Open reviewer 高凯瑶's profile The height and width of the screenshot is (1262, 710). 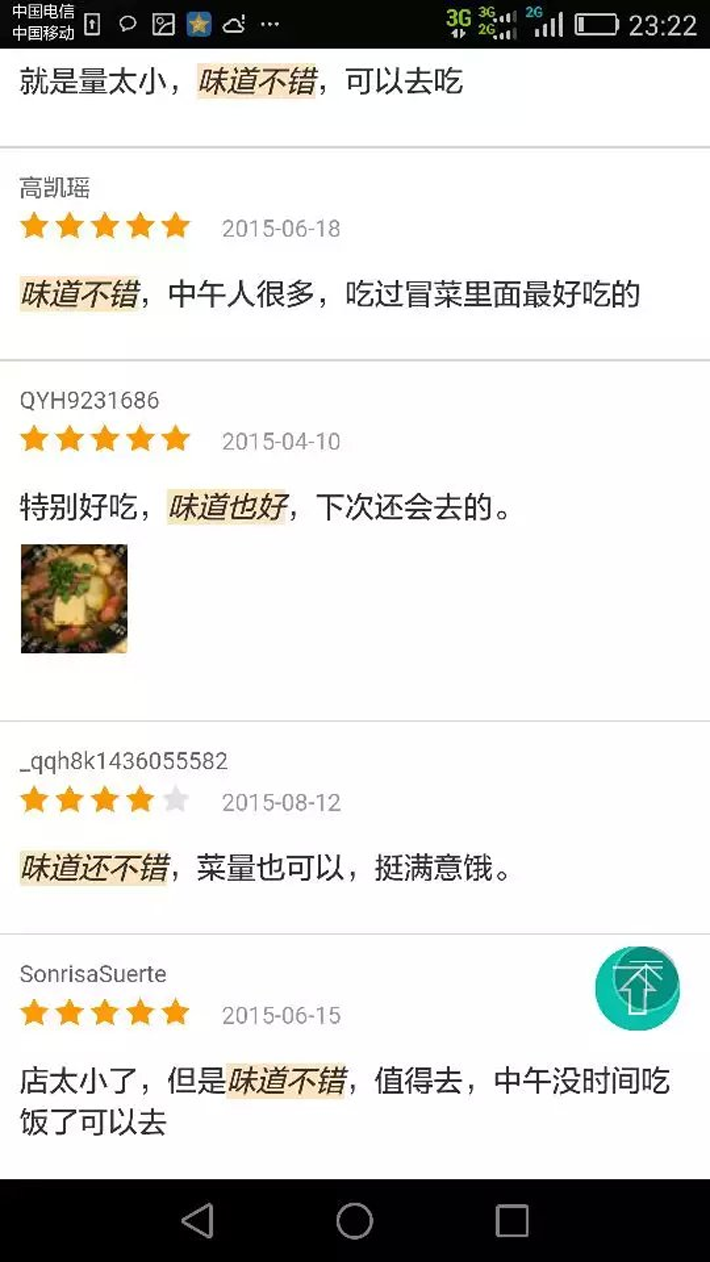pos(55,187)
